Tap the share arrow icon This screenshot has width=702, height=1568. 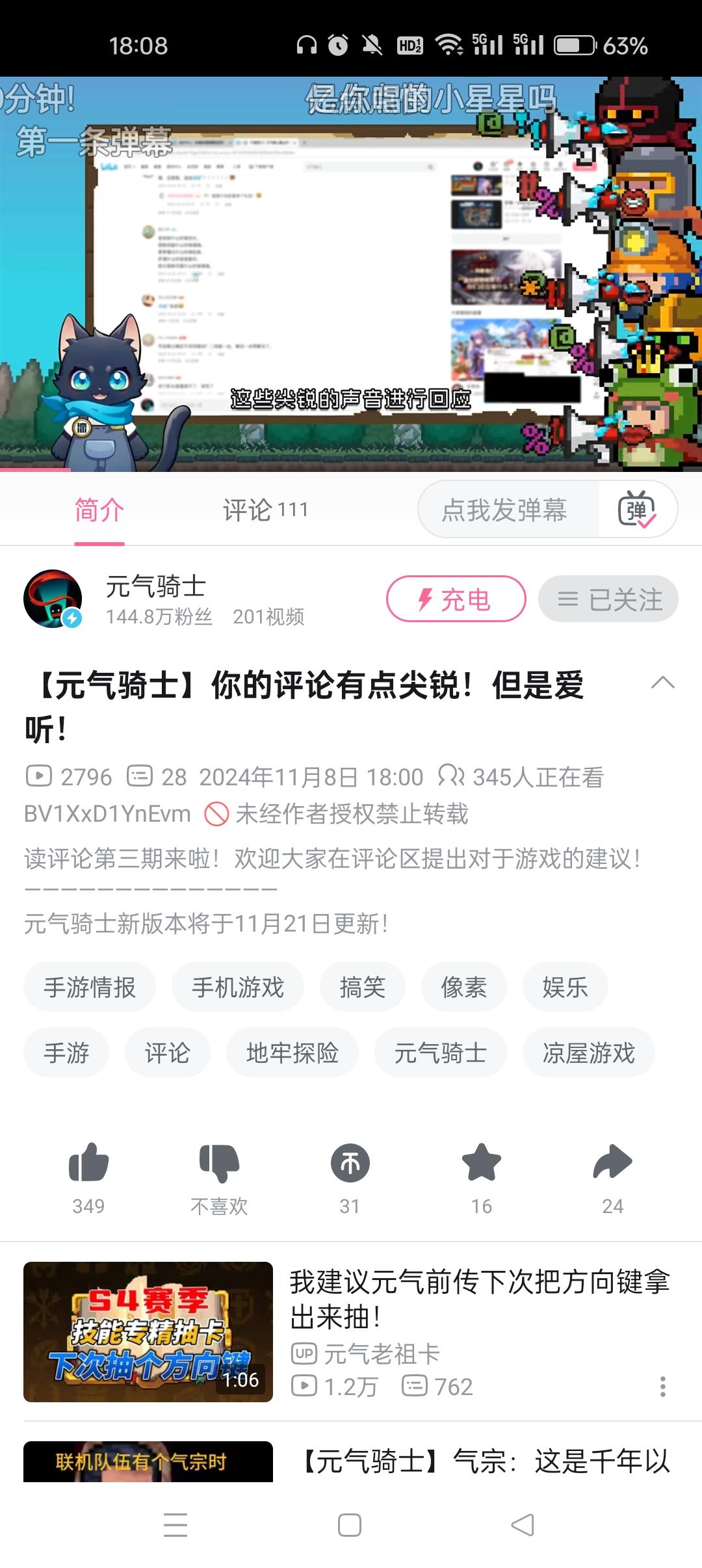pos(611,1164)
